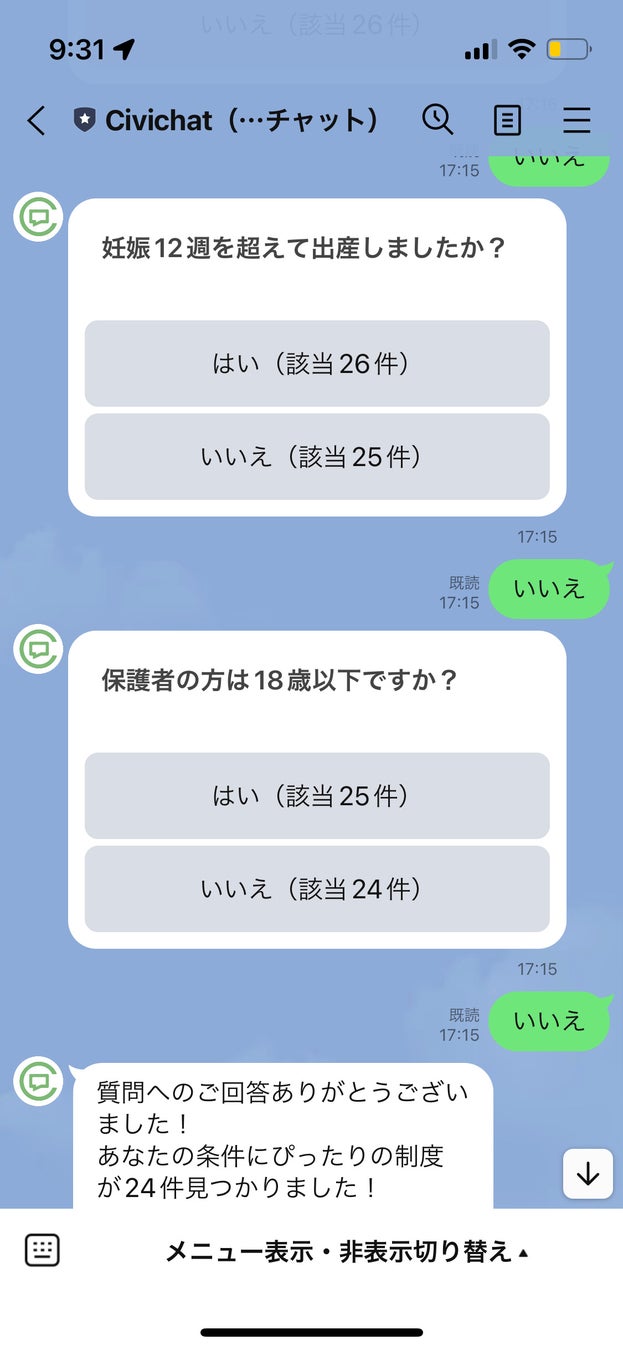This screenshot has width=623, height=1350.
Task: Switch to the keyboard input
Action: tap(42, 1250)
